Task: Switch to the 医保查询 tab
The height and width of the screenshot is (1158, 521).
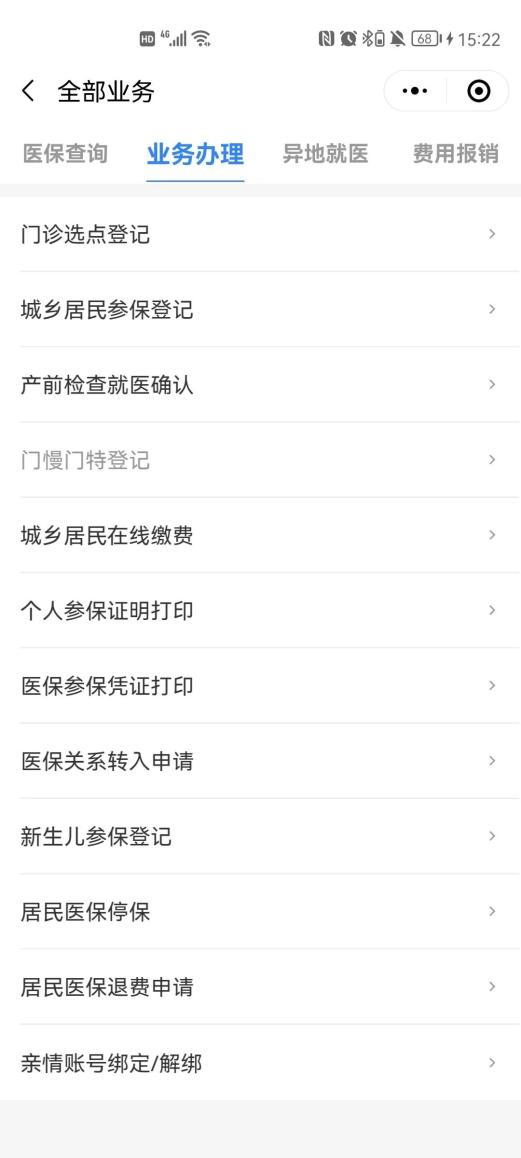Action: tap(65, 154)
